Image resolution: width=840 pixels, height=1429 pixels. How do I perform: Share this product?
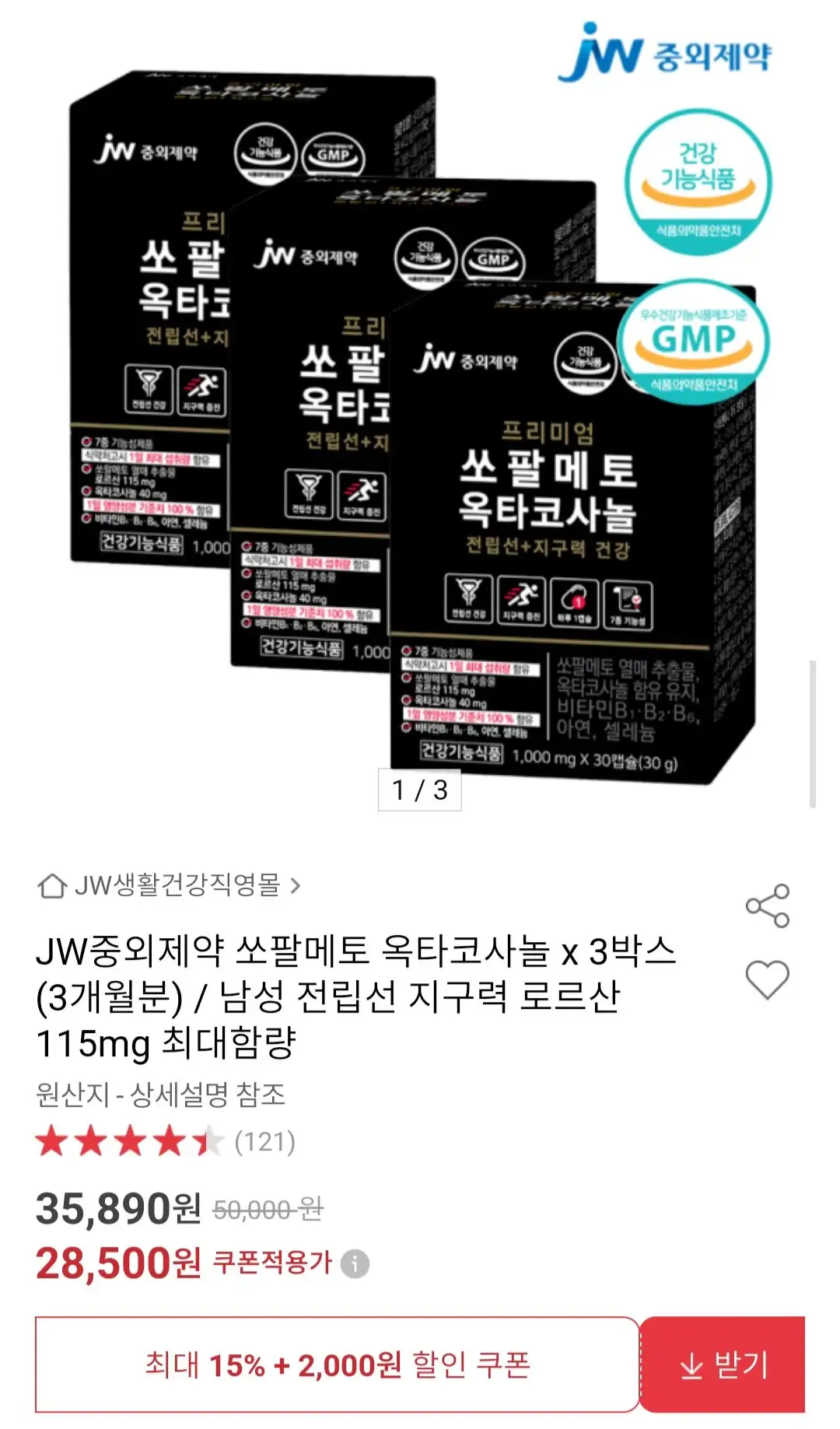point(767,905)
